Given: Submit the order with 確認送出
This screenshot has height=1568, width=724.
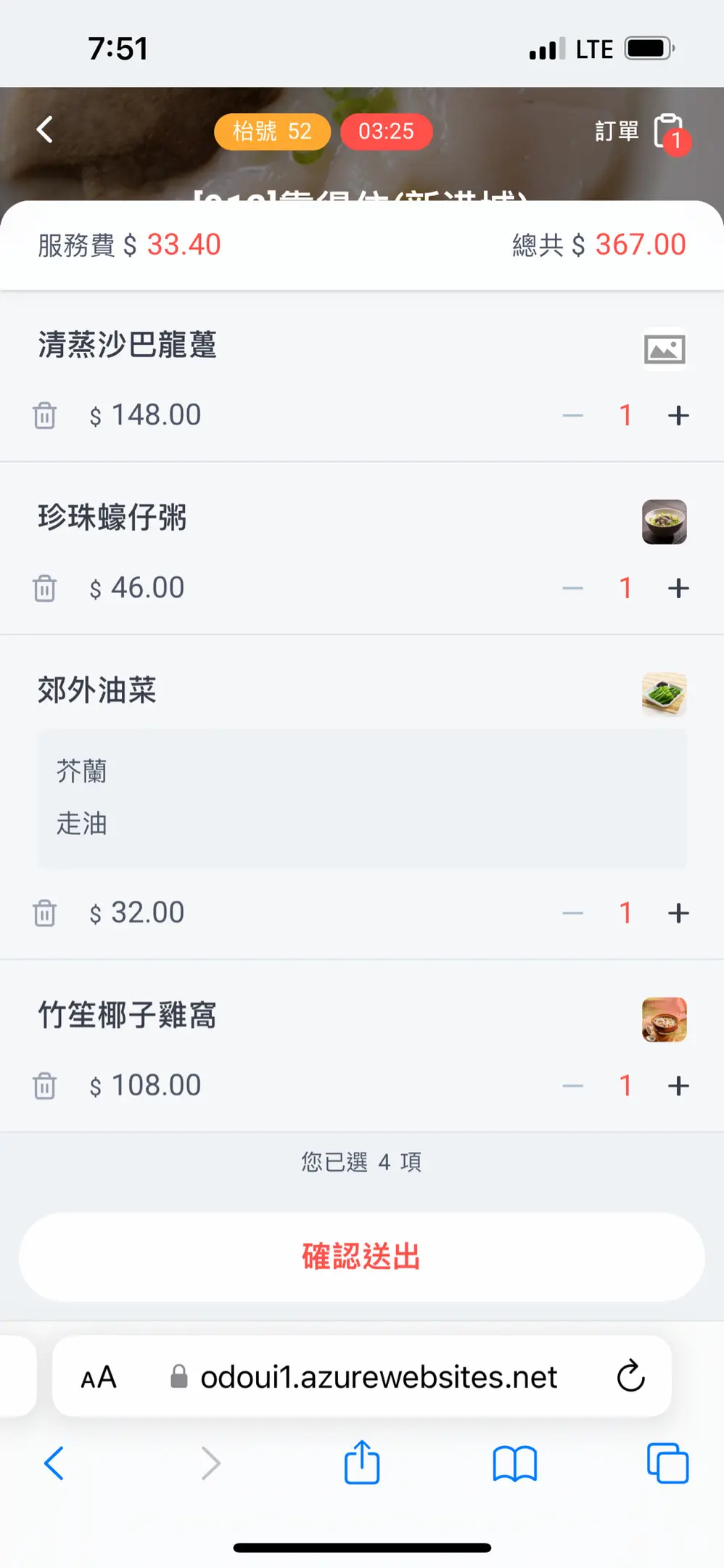Looking at the screenshot, I should (x=361, y=1257).
